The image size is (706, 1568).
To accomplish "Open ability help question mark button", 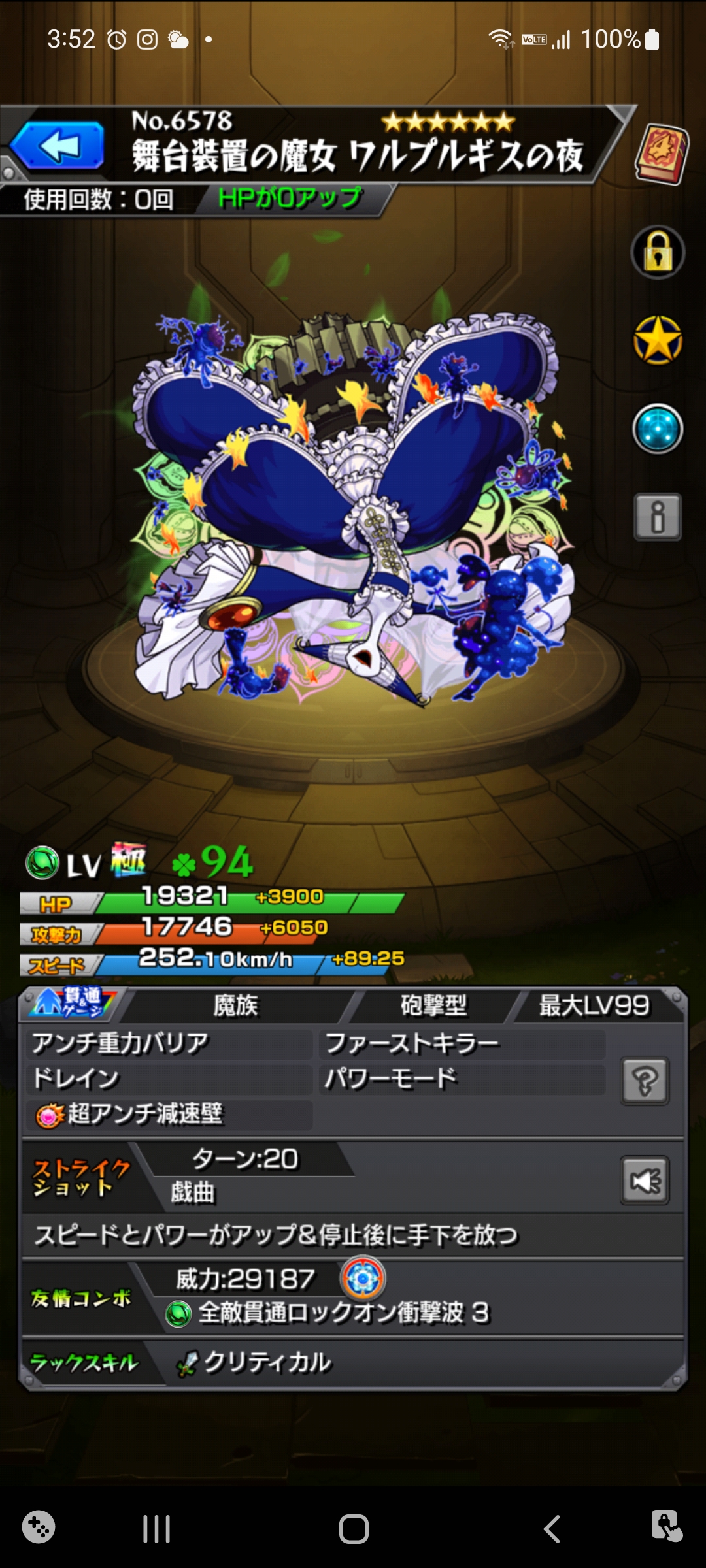I will pyautogui.click(x=645, y=1081).
